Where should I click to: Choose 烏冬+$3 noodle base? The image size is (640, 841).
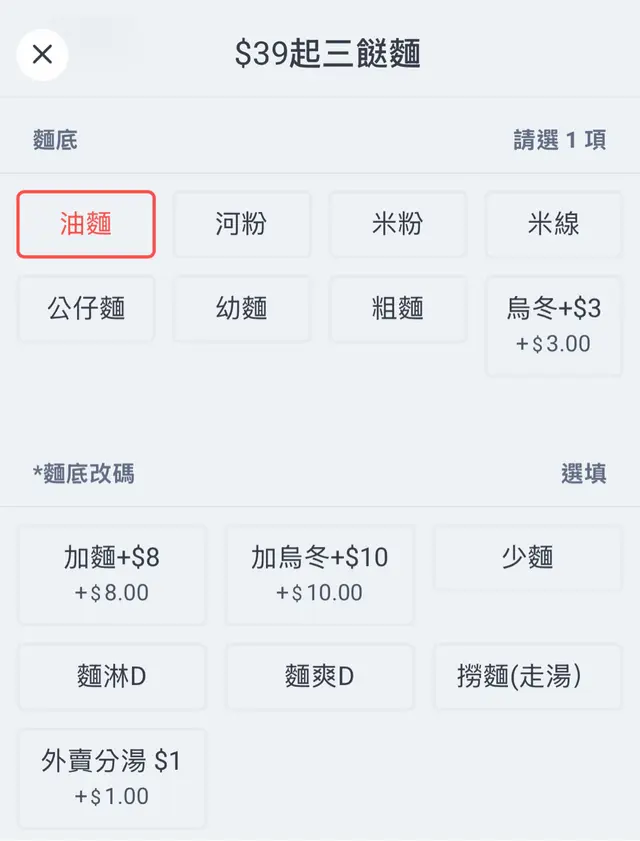[553, 325]
